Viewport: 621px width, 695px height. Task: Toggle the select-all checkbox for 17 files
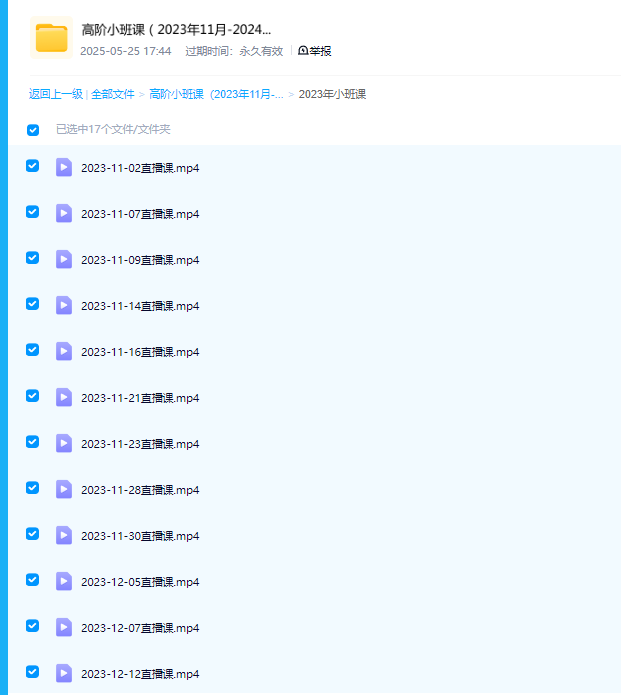[33, 130]
